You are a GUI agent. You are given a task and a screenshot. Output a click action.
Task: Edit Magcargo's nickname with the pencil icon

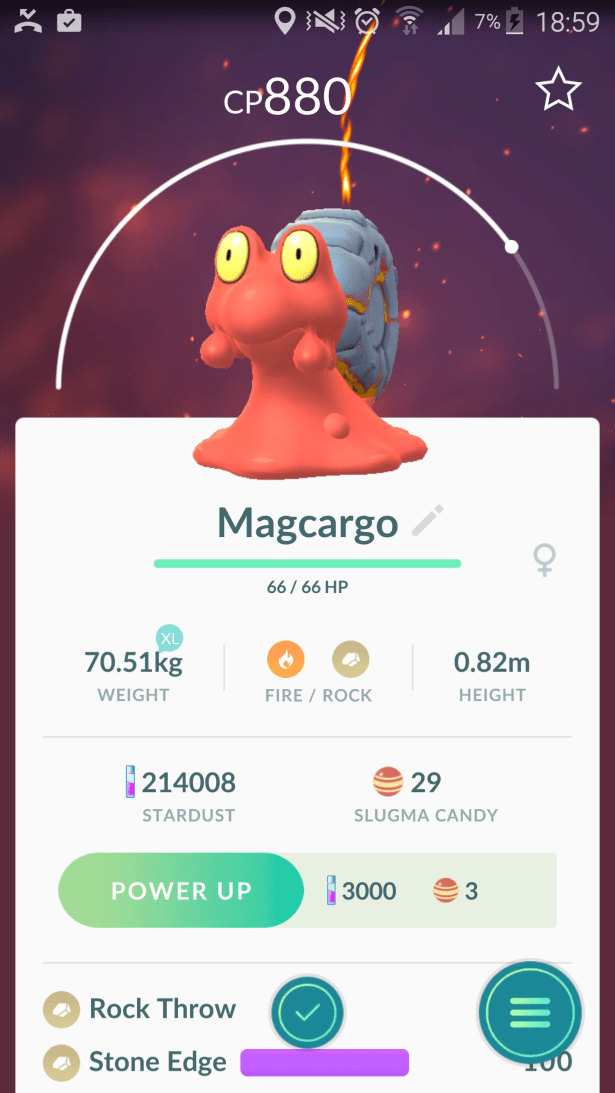pyautogui.click(x=428, y=520)
